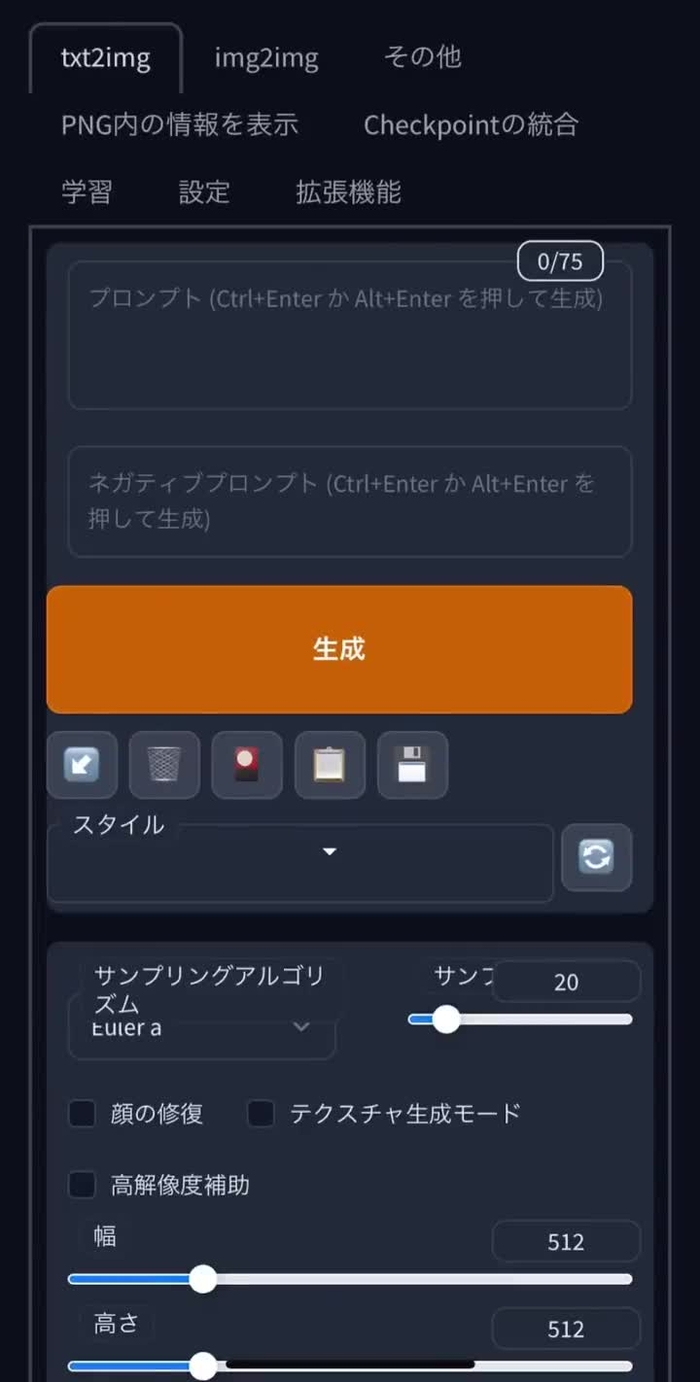Viewport: 700px width, 1382px height.
Task: Tap the arrow icon to load last parameters
Action: click(x=82, y=766)
